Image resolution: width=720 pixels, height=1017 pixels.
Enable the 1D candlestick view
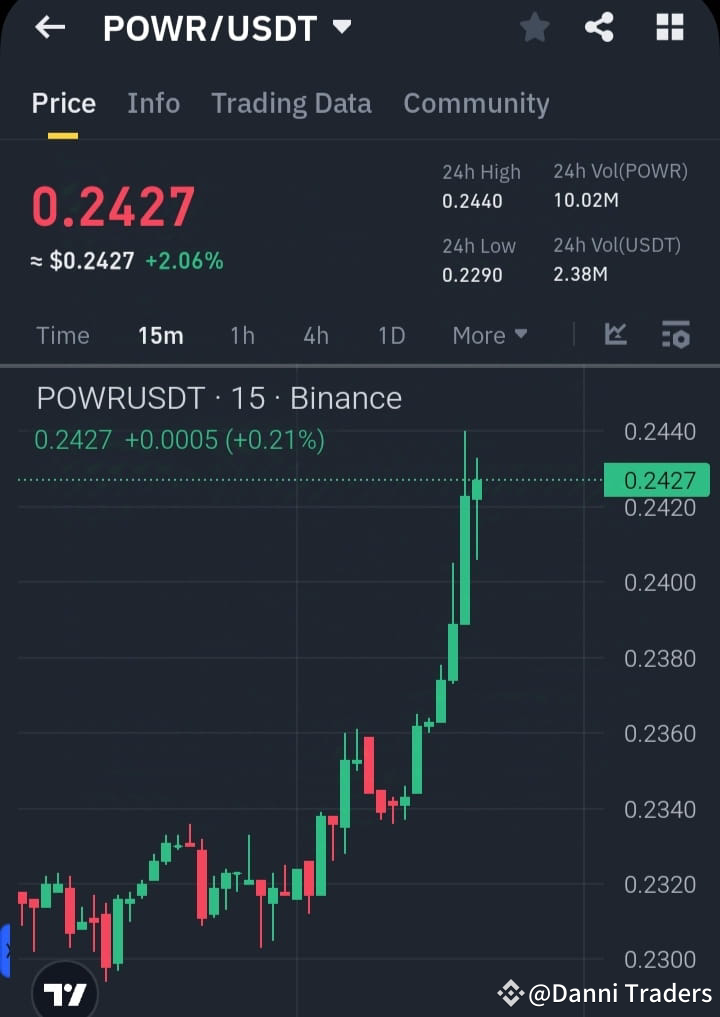pos(390,336)
